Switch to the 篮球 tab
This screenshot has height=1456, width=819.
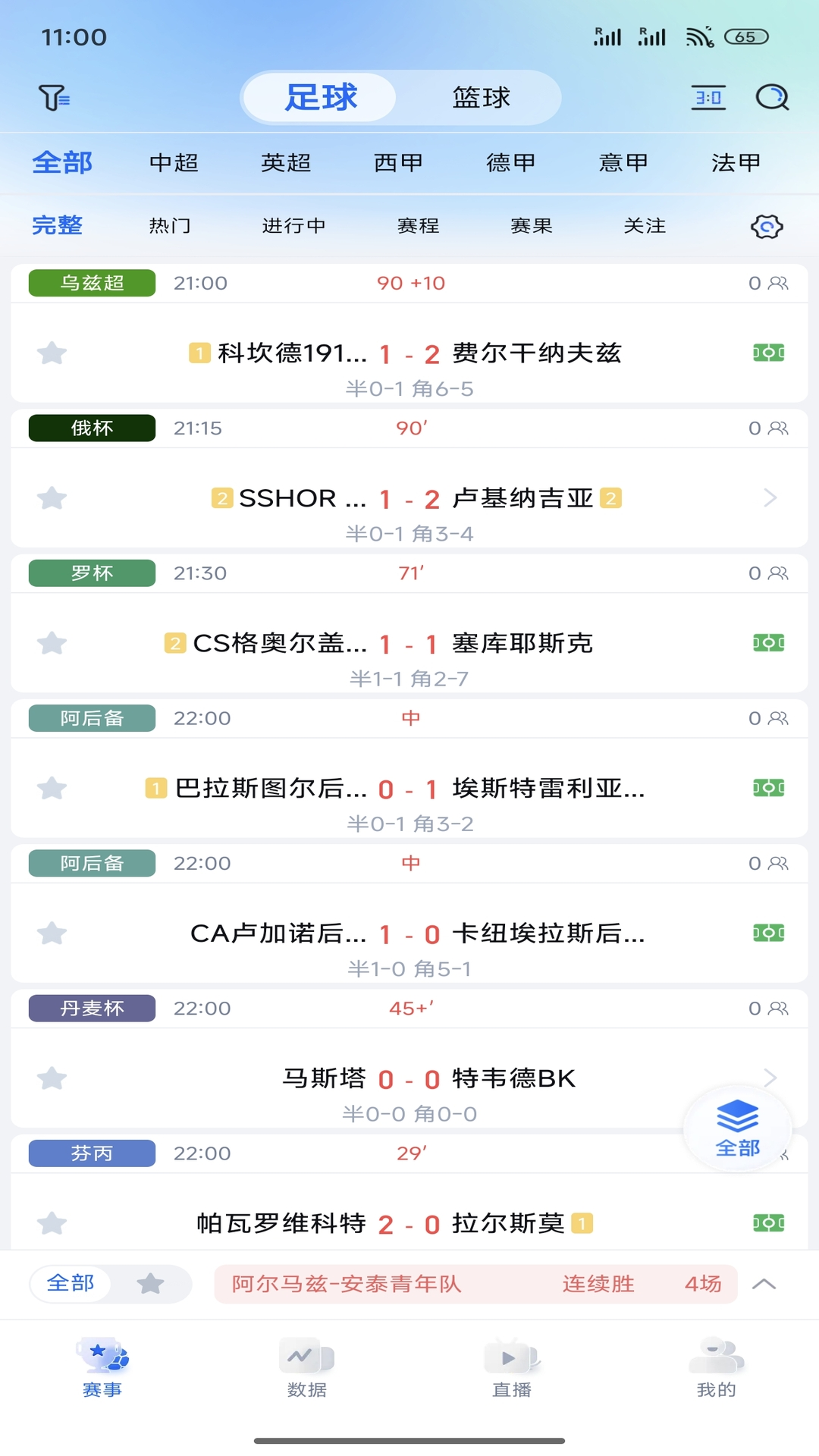click(x=481, y=97)
